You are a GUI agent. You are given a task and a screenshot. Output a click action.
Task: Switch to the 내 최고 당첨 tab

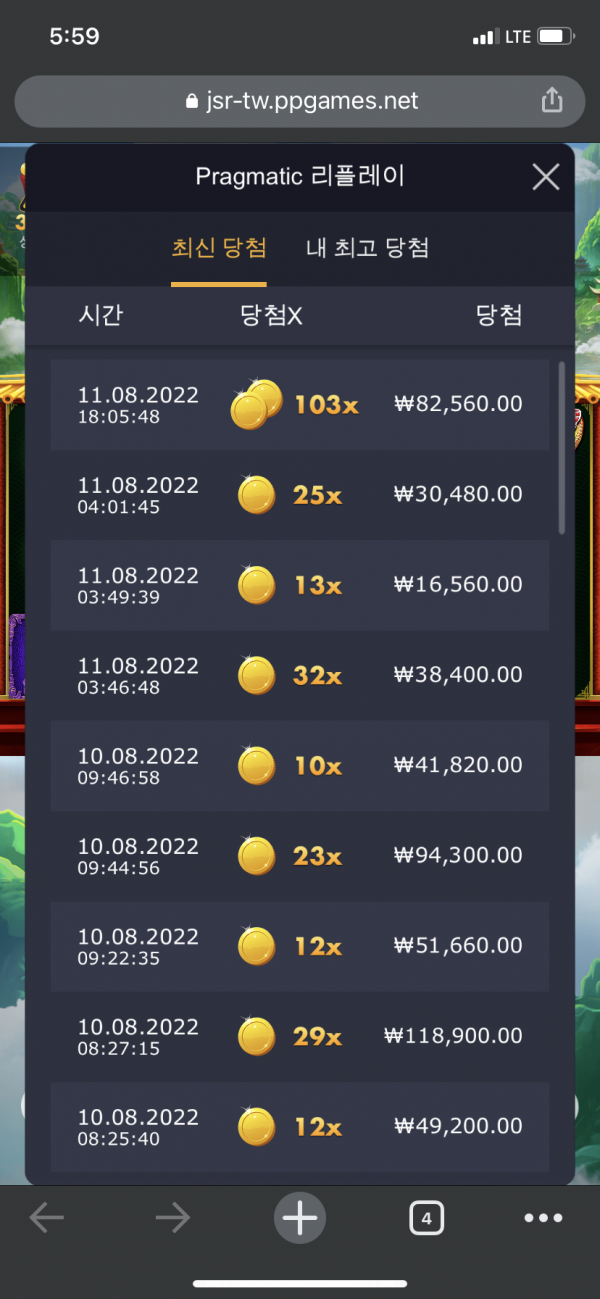tap(367, 248)
